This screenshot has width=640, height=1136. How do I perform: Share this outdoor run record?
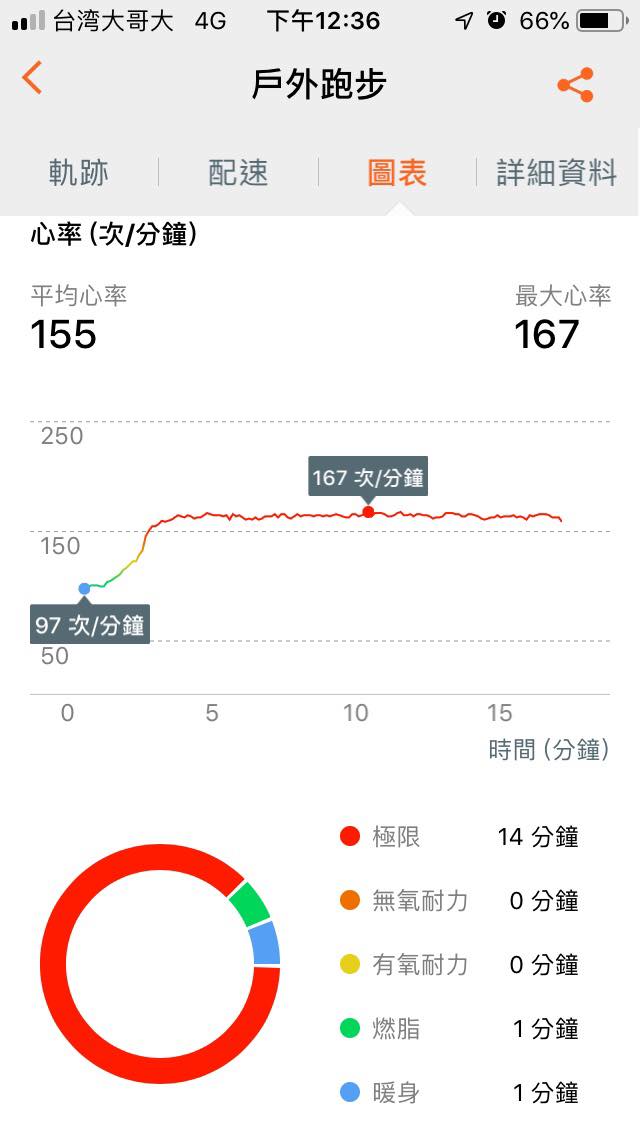tap(575, 85)
